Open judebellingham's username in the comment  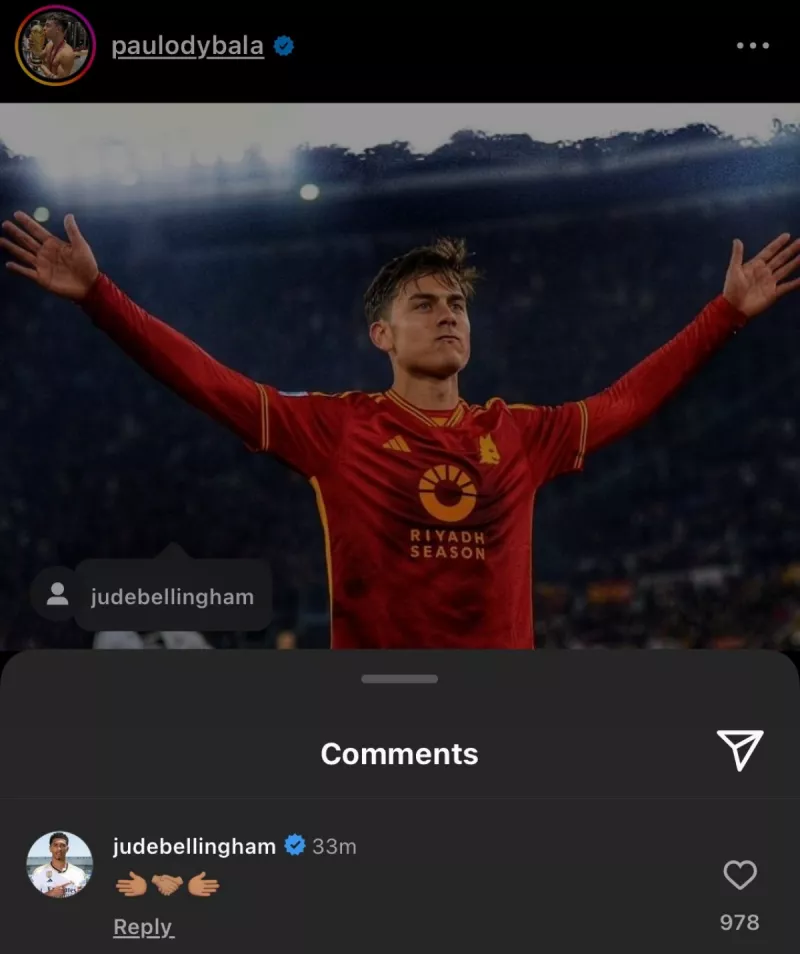coord(194,846)
